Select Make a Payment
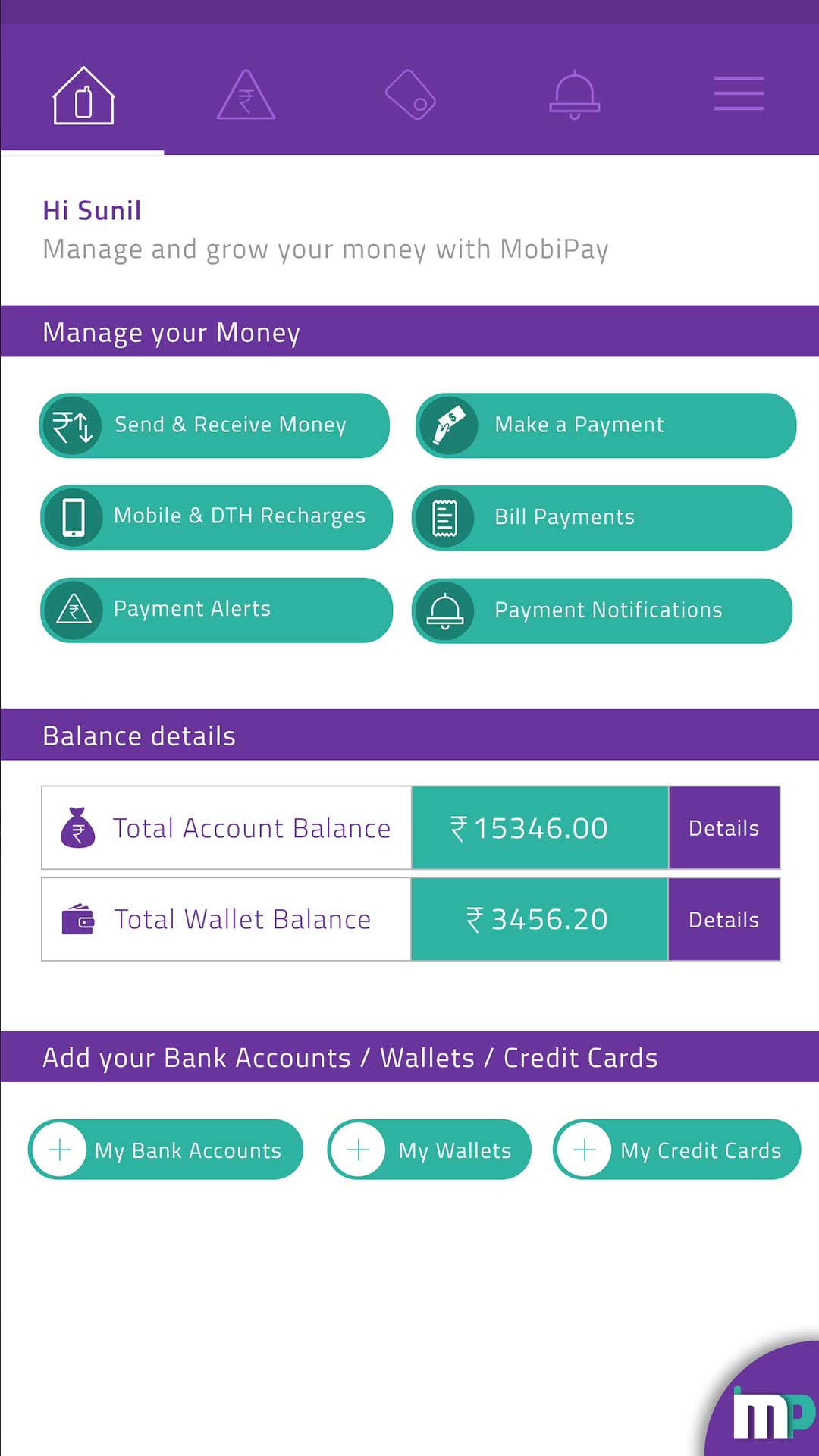819x1456 pixels. click(x=605, y=425)
